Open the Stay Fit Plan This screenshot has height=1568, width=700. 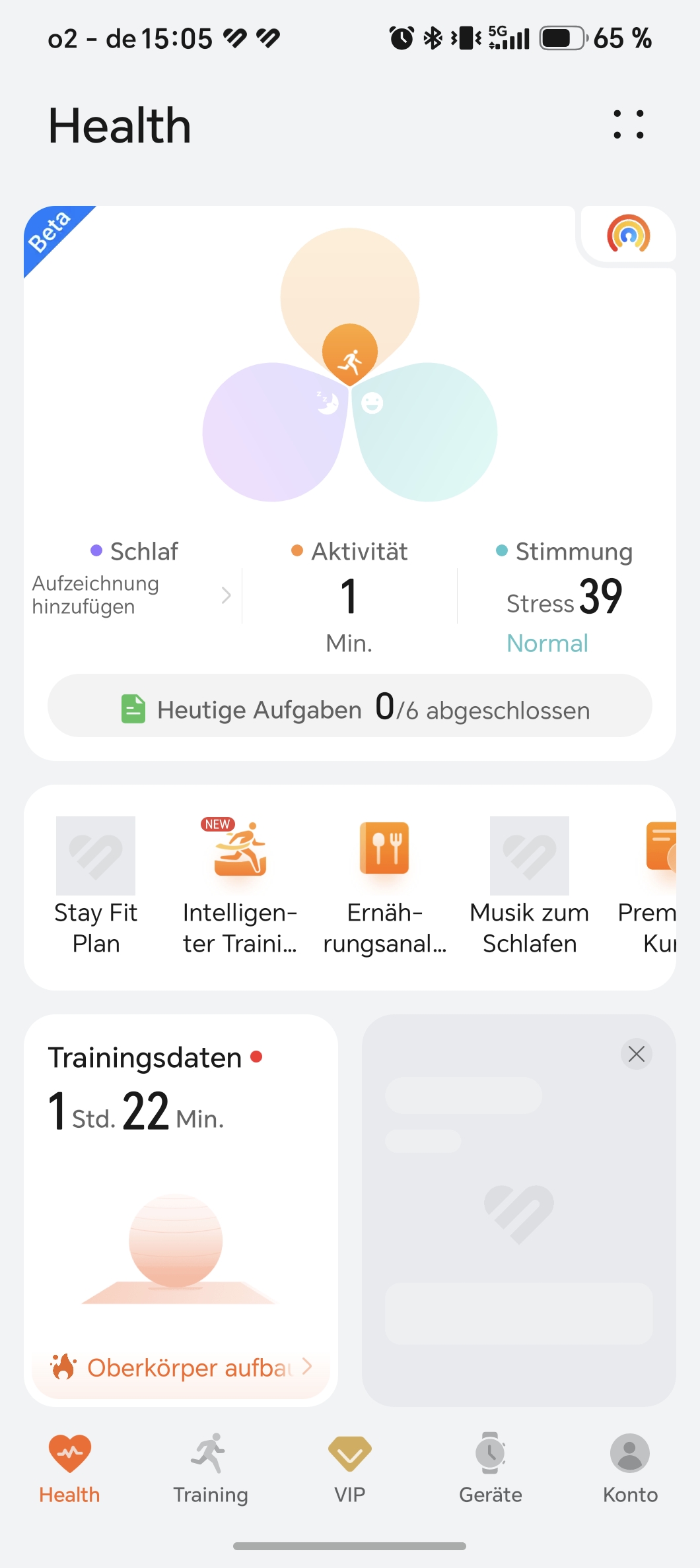click(x=96, y=886)
